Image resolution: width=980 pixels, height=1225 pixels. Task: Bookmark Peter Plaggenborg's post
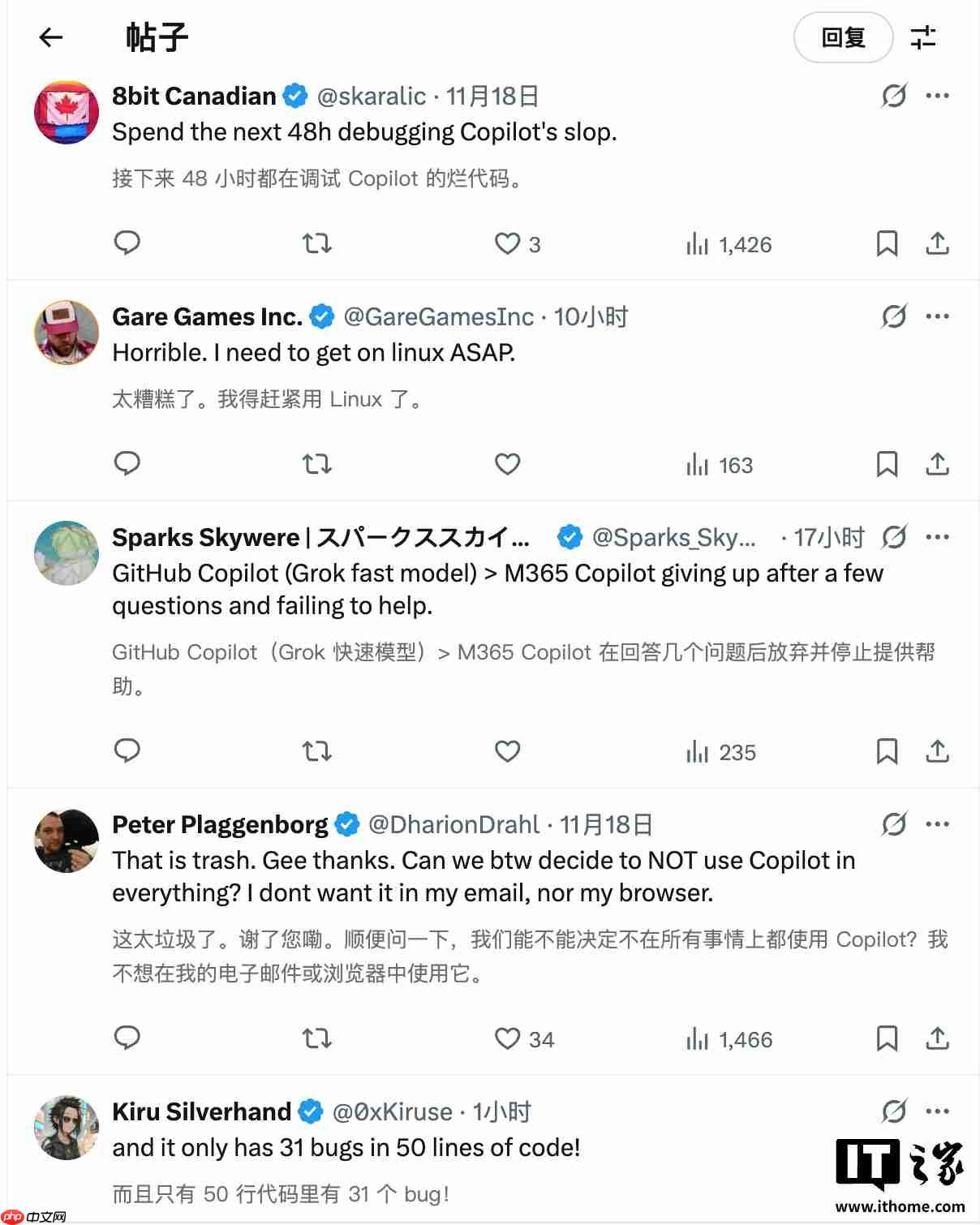coord(887,1038)
